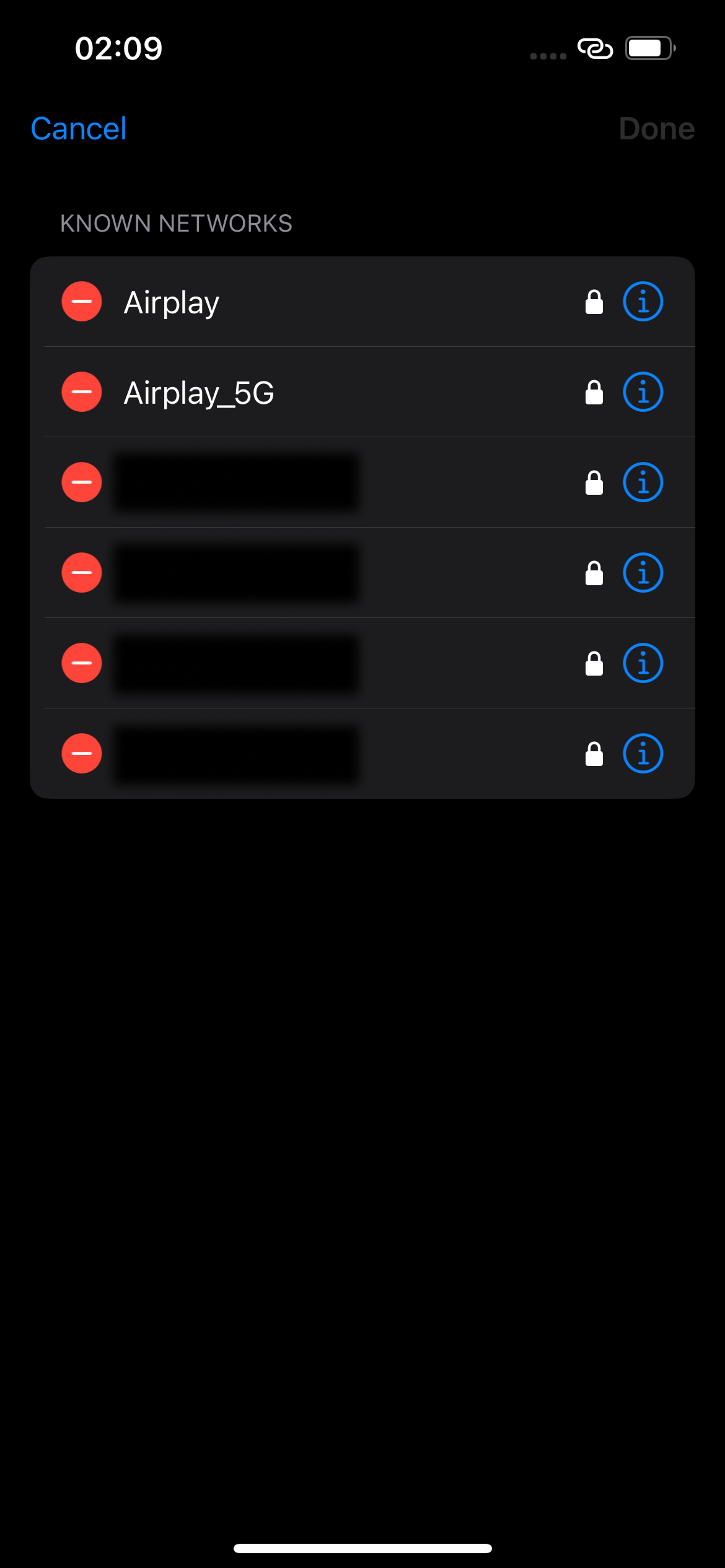Tap the info icon next to Airplay
725x1568 pixels.
tap(643, 302)
